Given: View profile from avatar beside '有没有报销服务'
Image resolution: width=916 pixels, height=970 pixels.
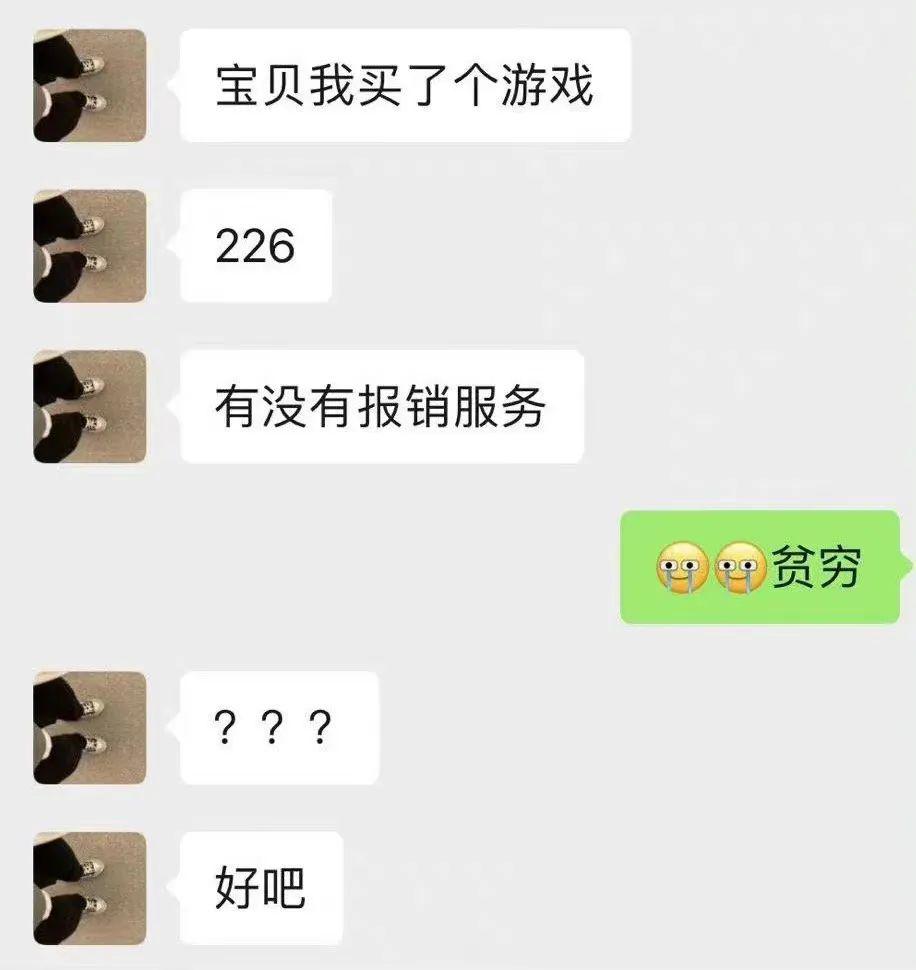Looking at the screenshot, I should [90, 406].
